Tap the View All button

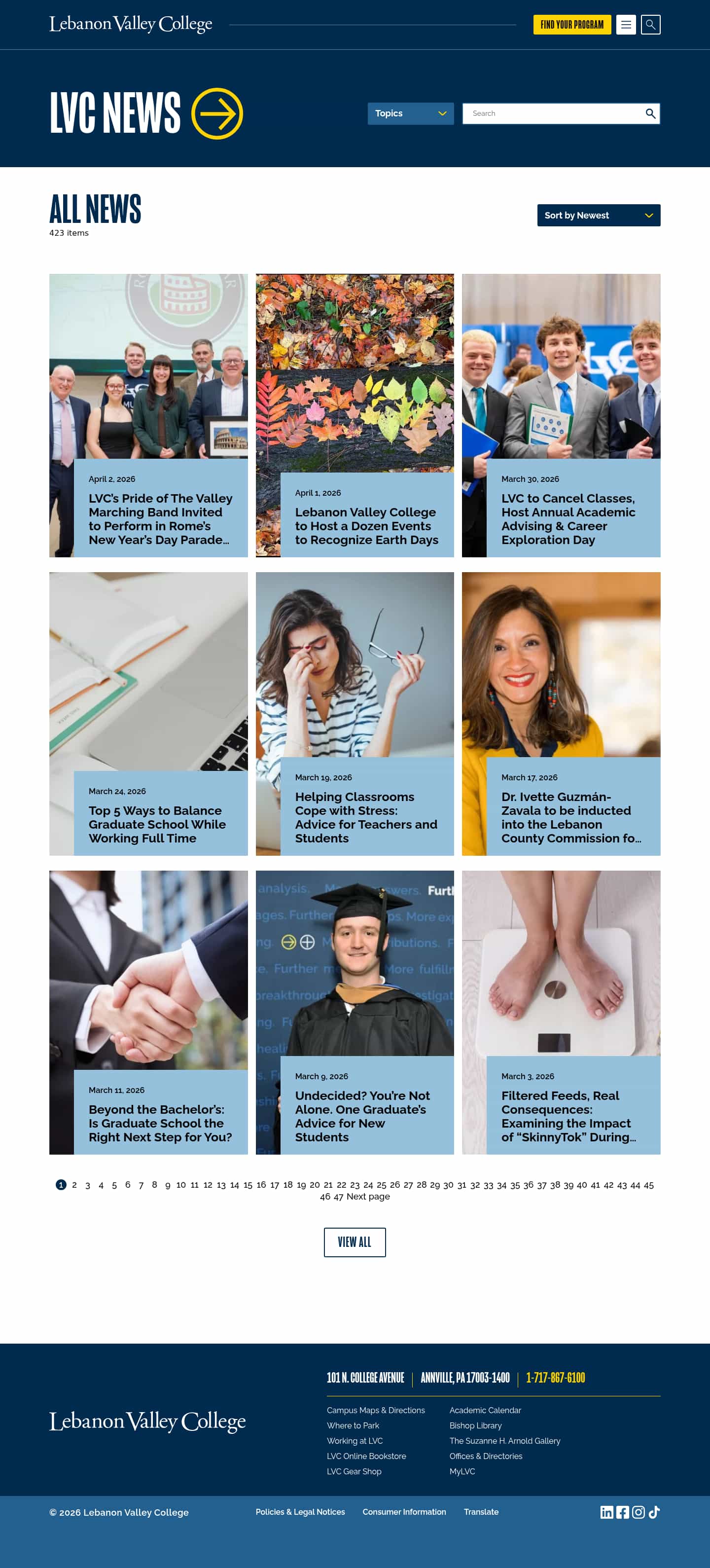(x=355, y=1242)
